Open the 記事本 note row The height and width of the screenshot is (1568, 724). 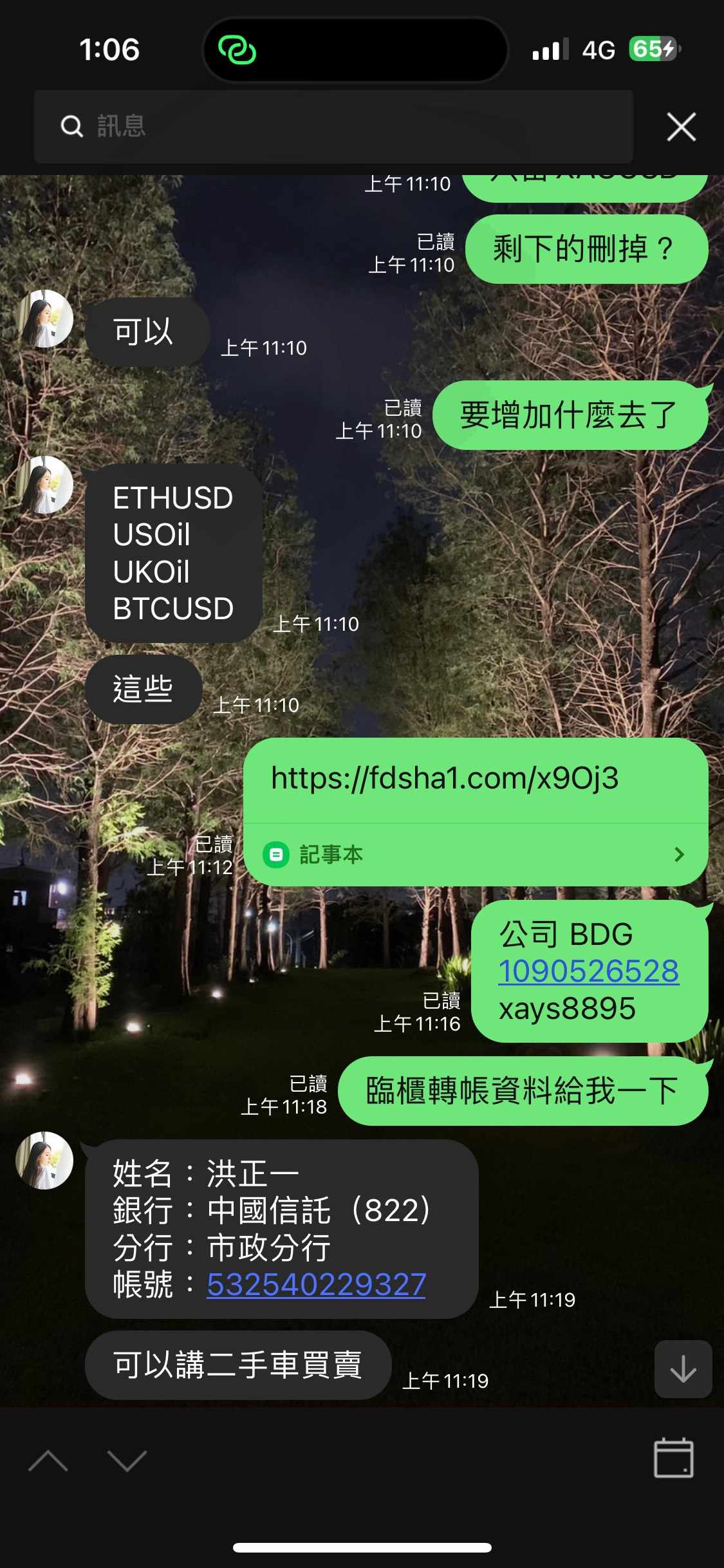476,854
